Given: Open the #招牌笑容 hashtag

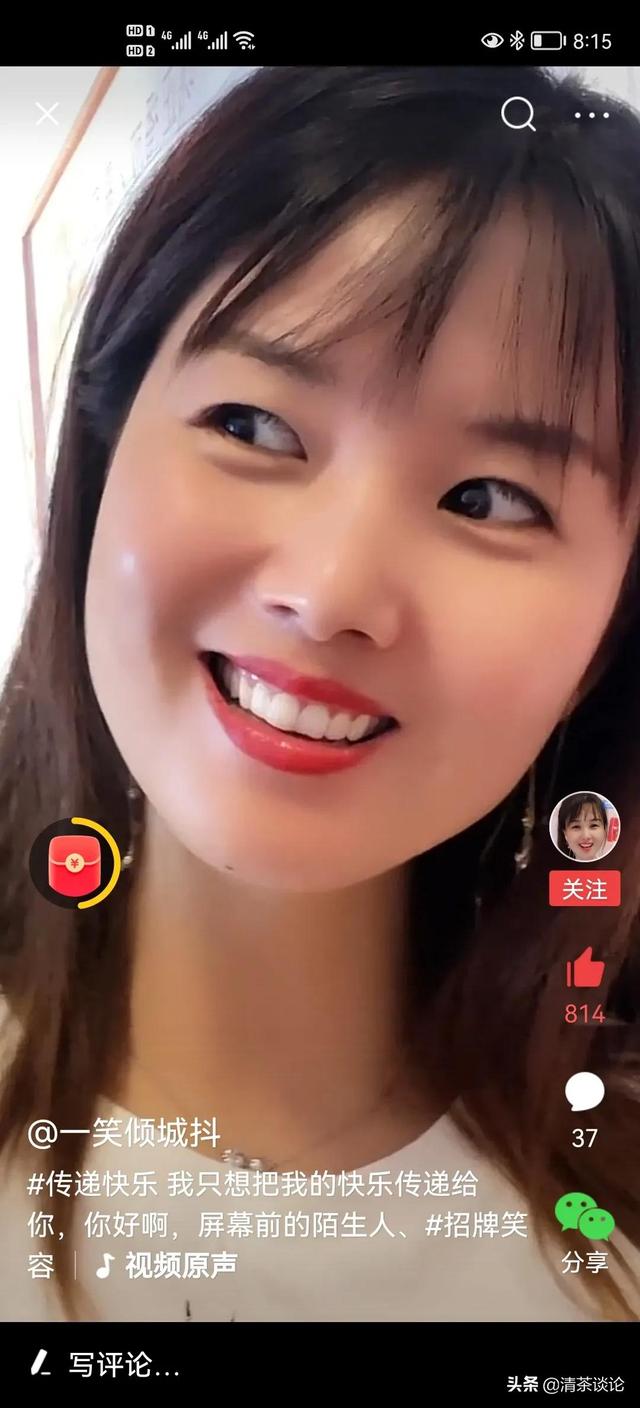Looking at the screenshot, I should click(476, 1226).
